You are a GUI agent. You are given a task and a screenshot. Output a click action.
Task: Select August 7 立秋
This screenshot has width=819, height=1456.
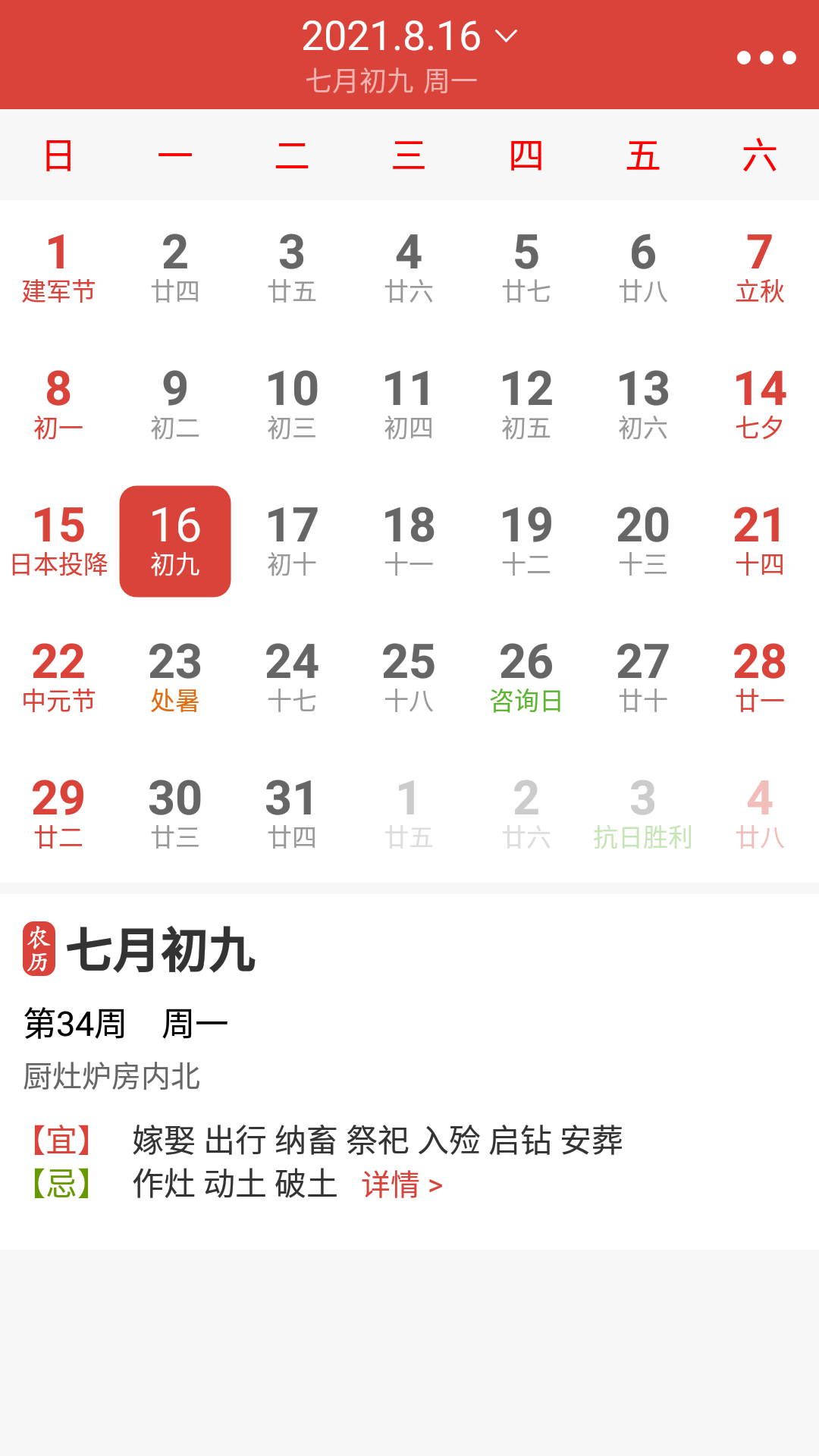click(760, 268)
